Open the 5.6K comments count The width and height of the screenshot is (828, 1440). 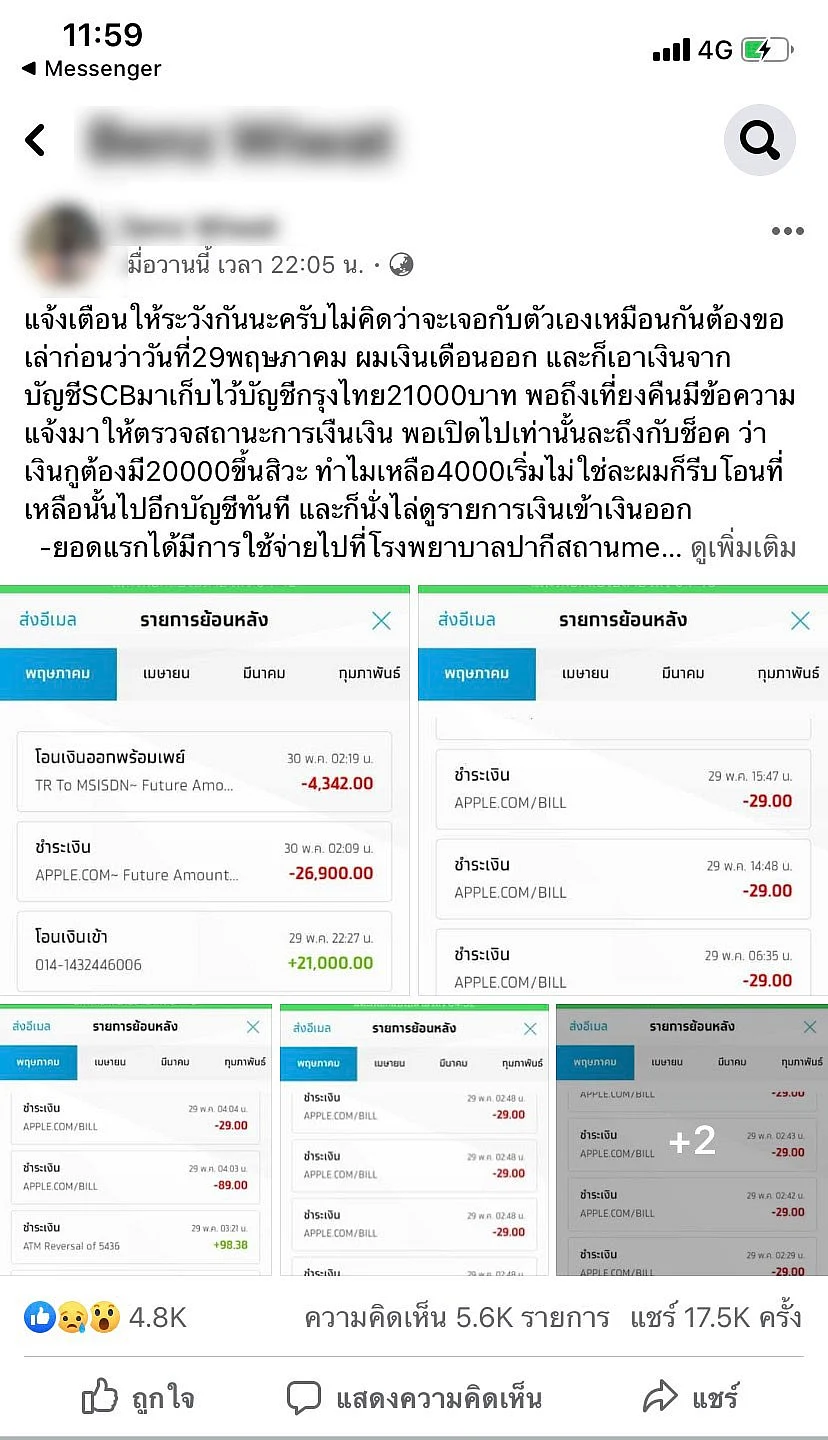tap(456, 1317)
